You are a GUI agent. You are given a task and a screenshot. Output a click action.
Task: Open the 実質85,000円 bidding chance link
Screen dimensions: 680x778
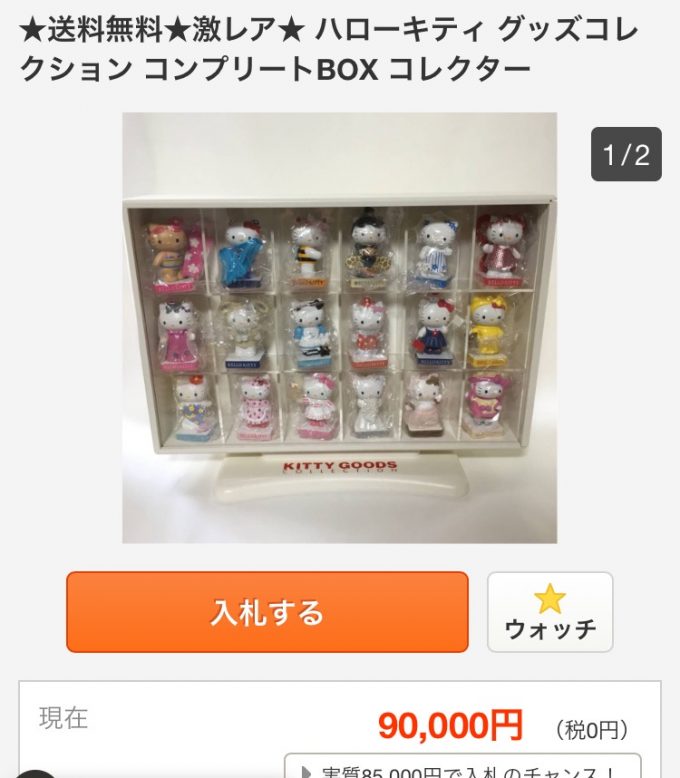462,768
